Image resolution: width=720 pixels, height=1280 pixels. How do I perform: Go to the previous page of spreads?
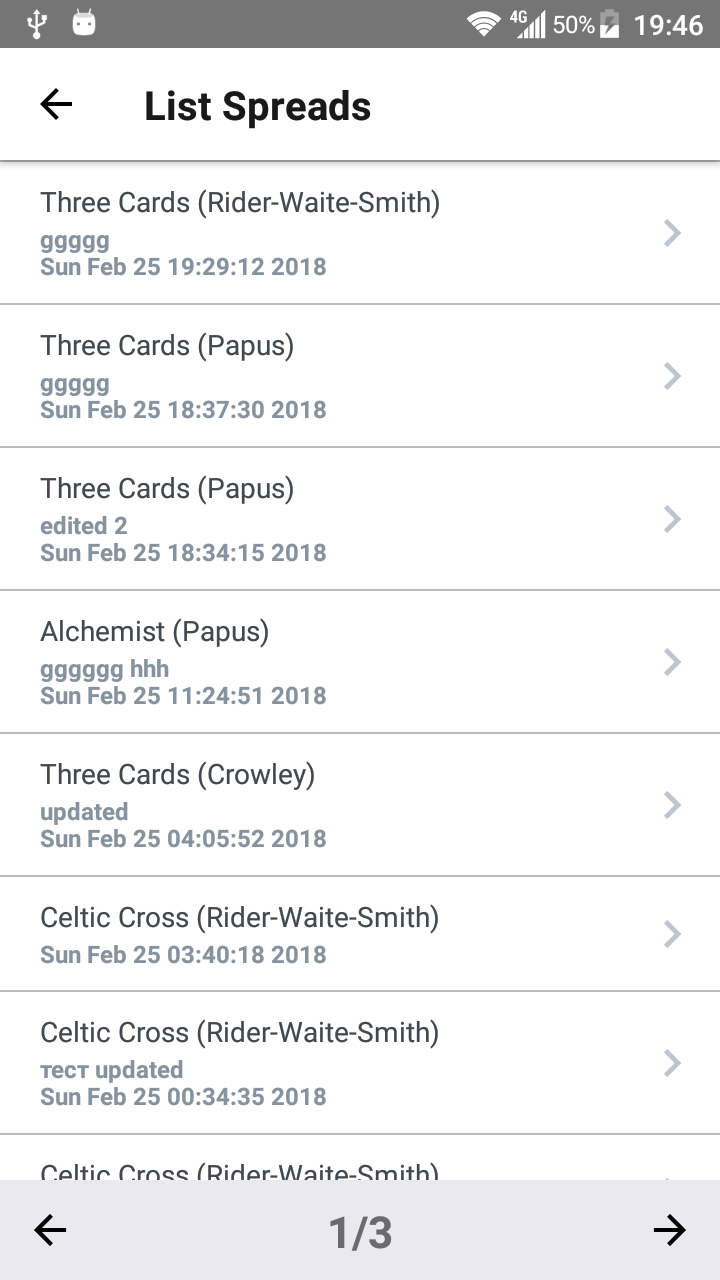click(x=50, y=1231)
